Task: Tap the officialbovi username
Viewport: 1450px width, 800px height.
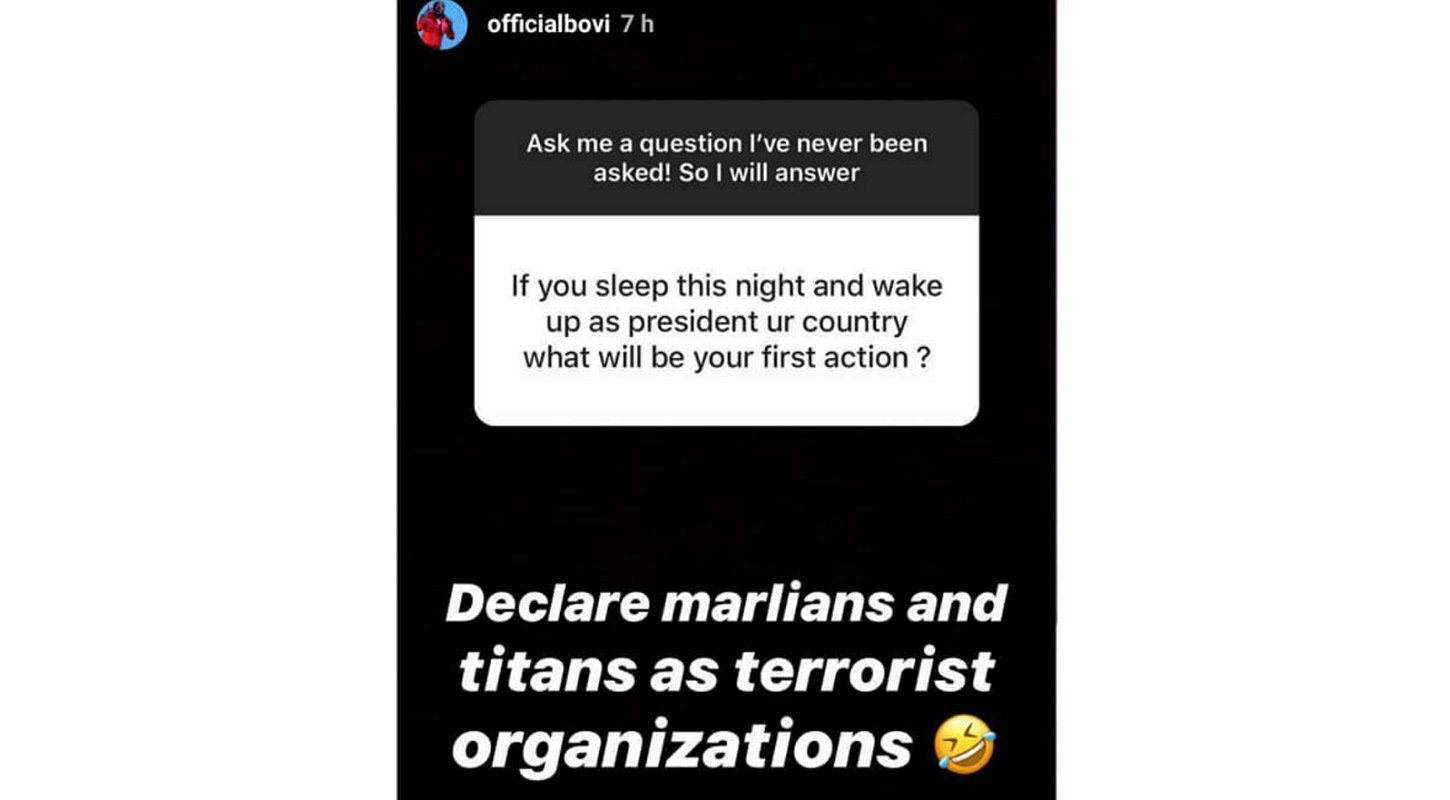Action: click(548, 24)
